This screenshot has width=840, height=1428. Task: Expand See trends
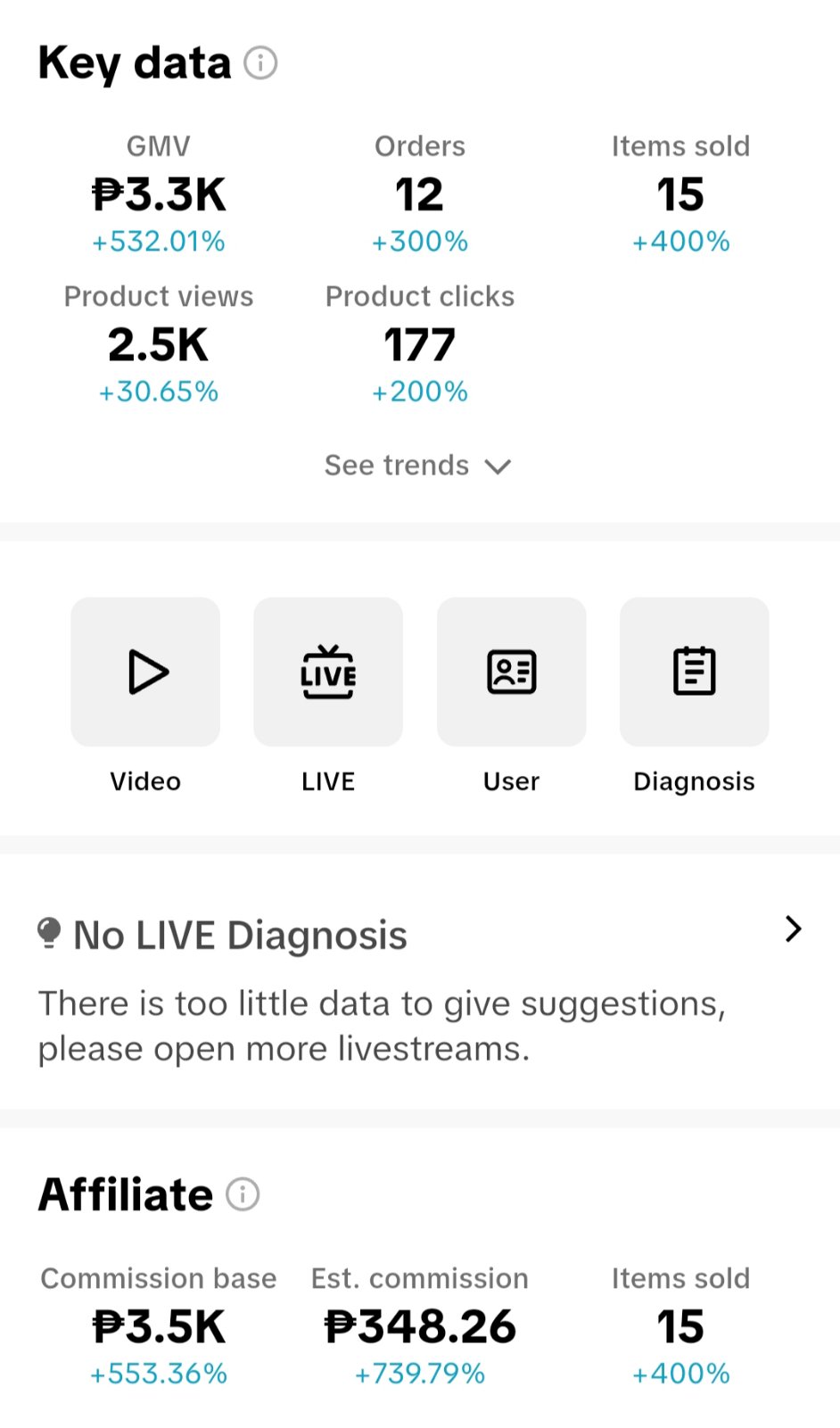417,466
